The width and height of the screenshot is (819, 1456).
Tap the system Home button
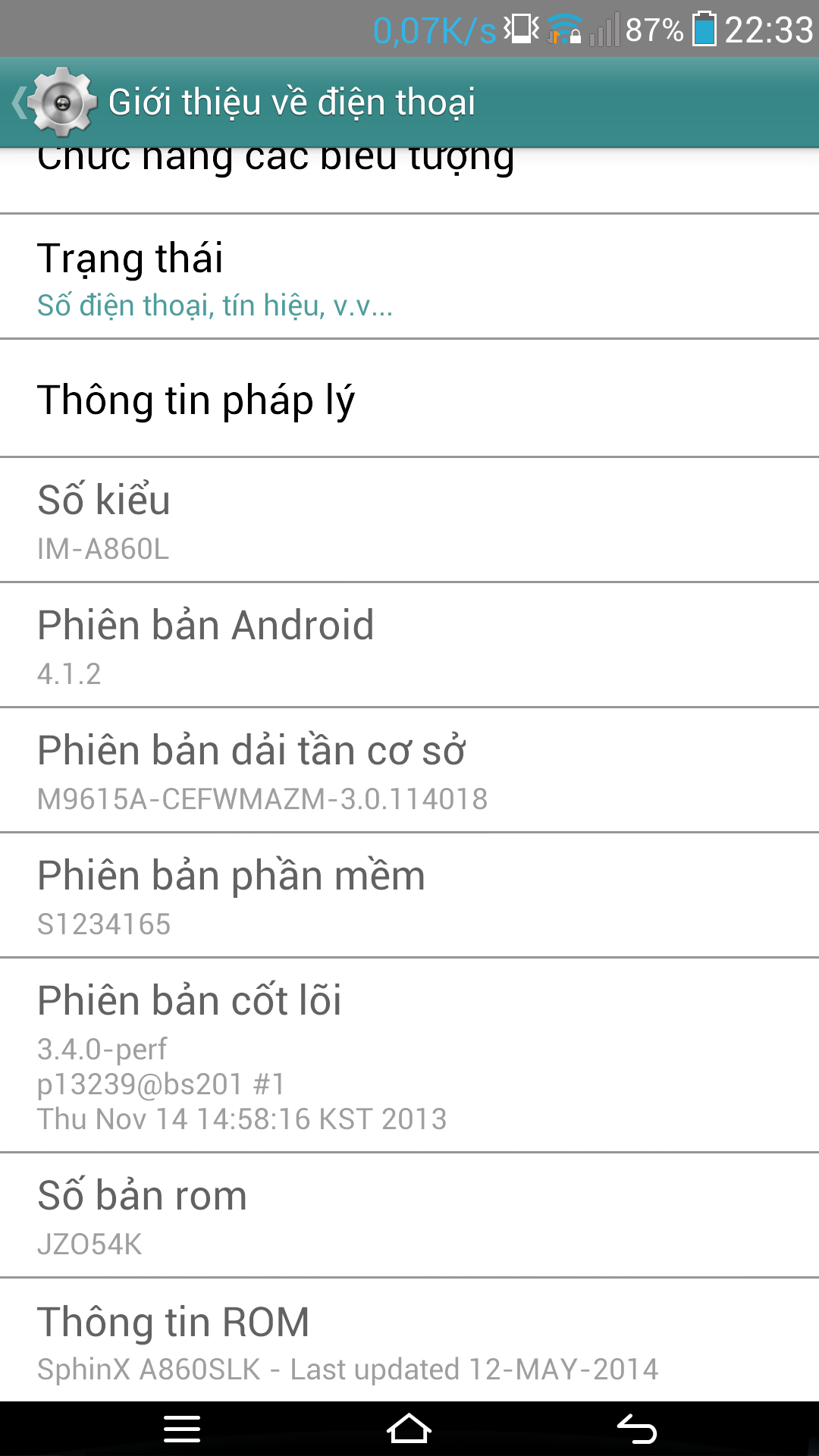409,1429
